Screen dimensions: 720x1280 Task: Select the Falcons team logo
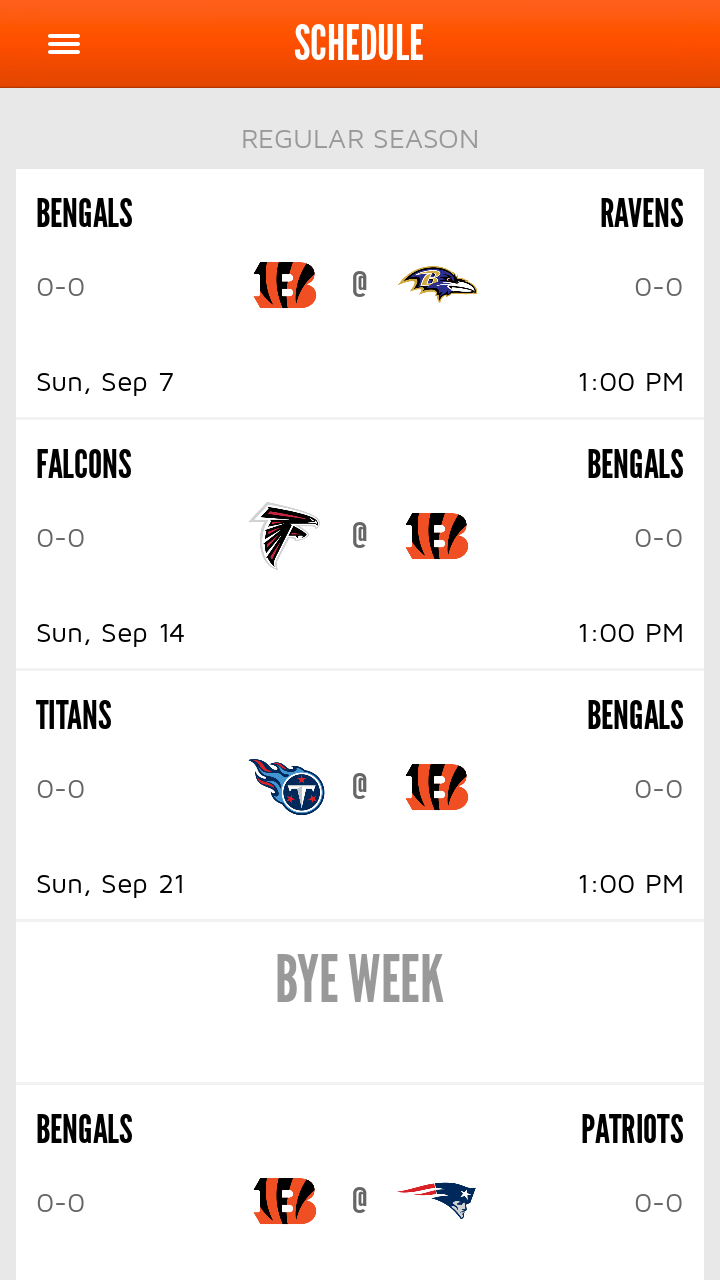click(285, 534)
